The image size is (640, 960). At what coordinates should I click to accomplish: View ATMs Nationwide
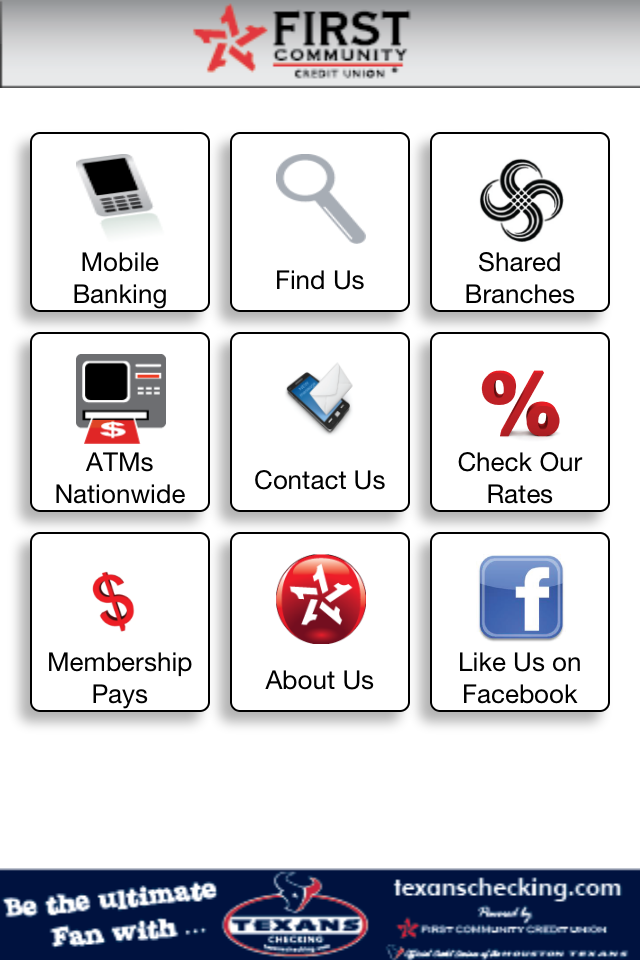(120, 422)
